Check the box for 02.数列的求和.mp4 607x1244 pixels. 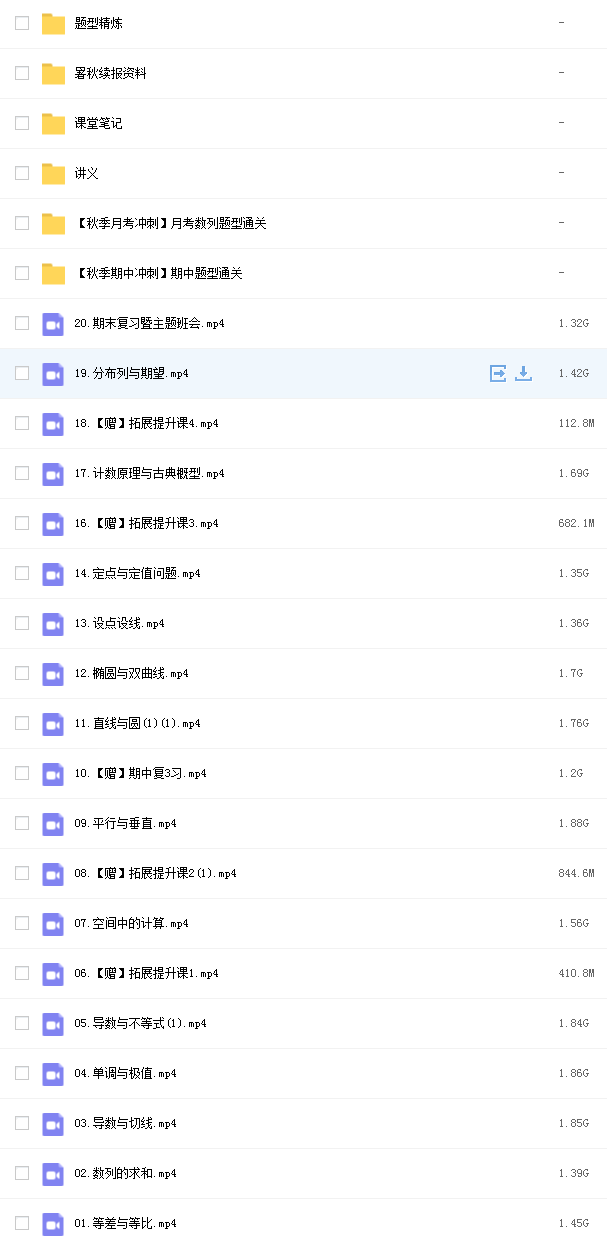22,1173
